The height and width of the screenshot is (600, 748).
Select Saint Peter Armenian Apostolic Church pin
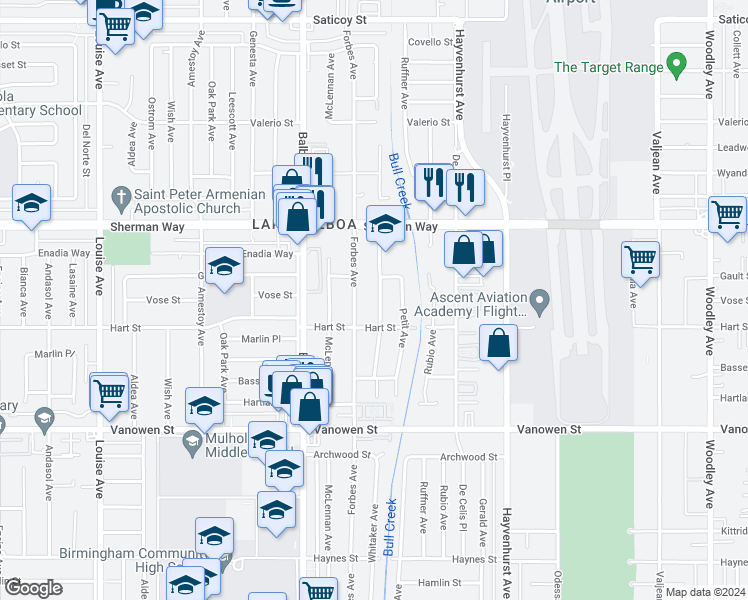[121, 199]
